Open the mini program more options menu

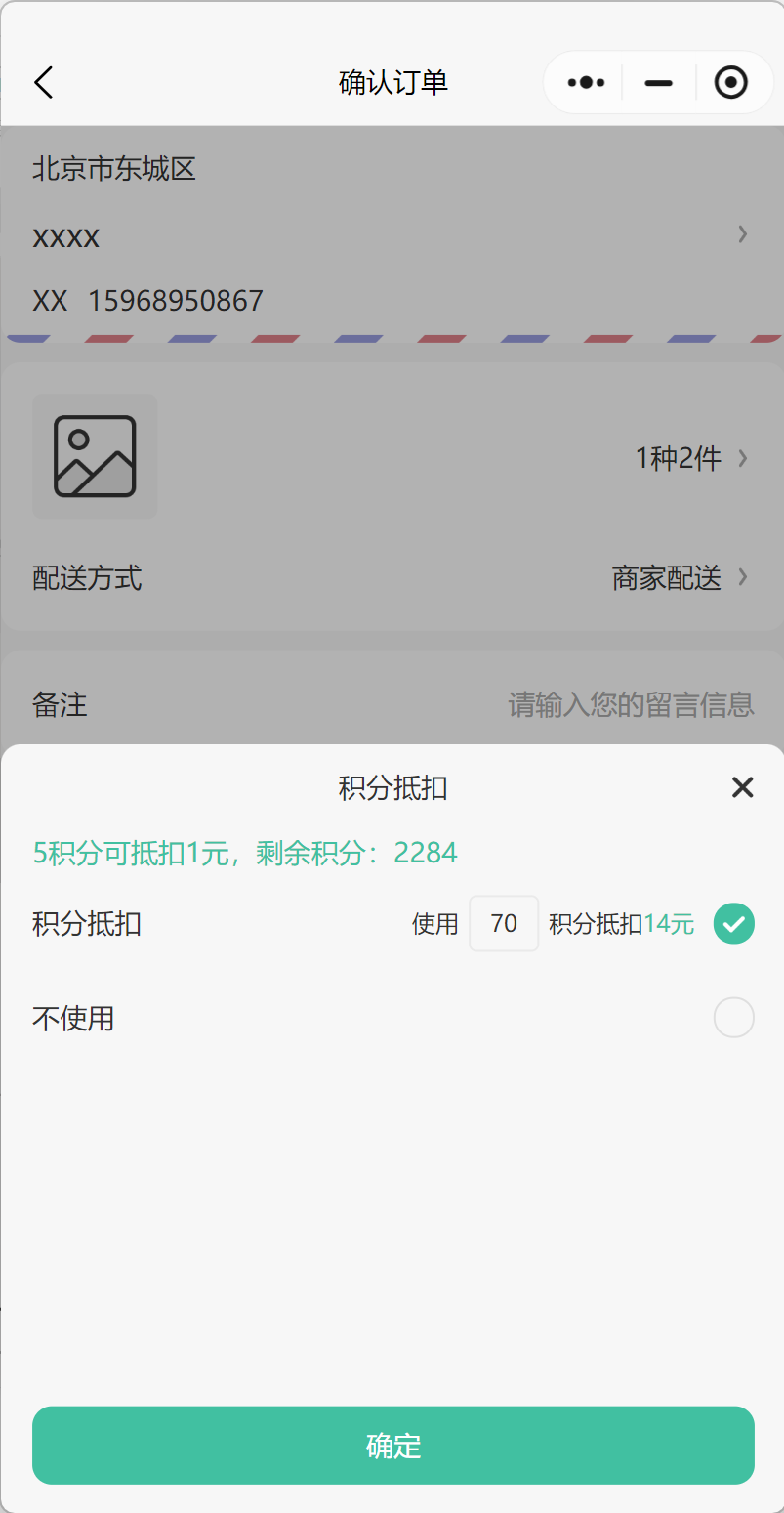(x=586, y=83)
